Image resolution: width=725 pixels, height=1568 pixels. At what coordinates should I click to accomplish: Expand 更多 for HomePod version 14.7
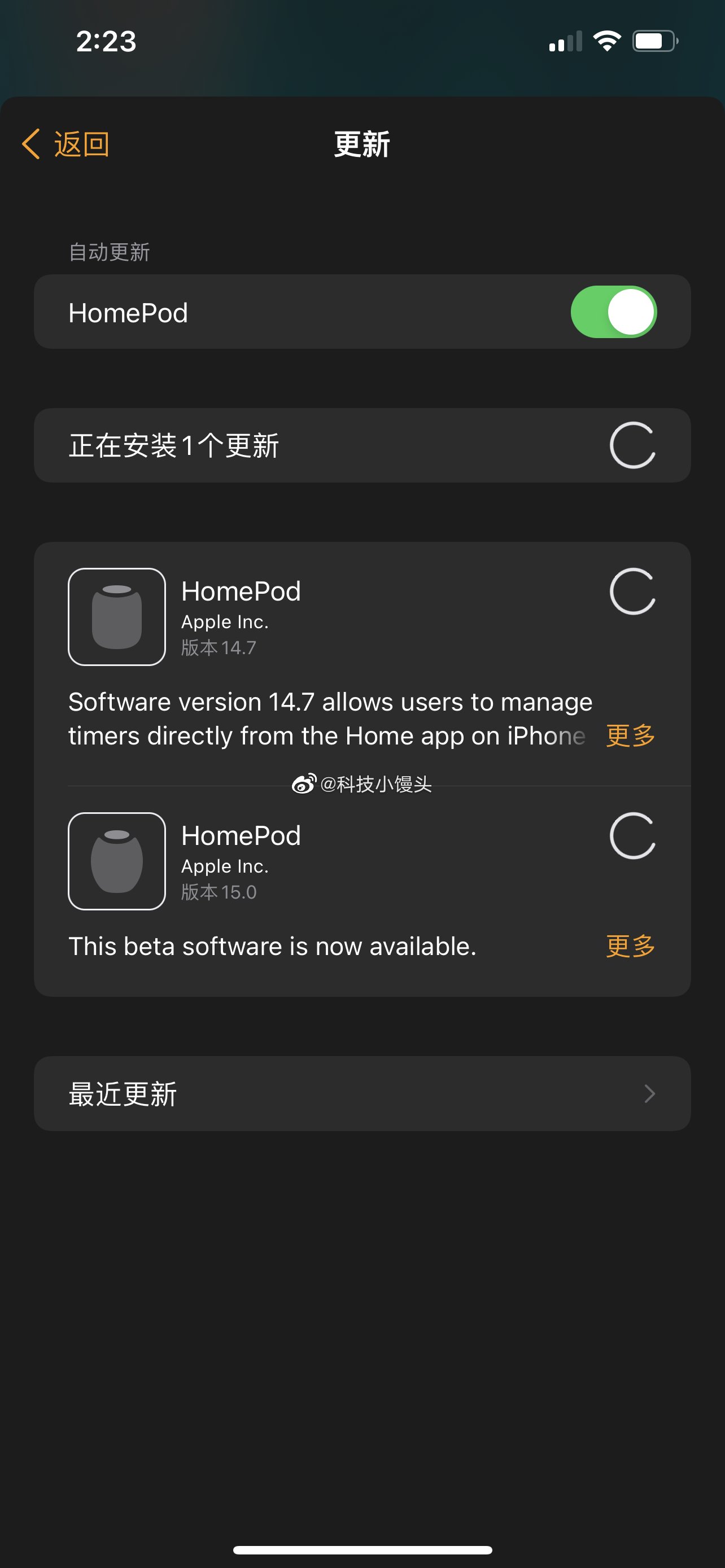point(630,736)
